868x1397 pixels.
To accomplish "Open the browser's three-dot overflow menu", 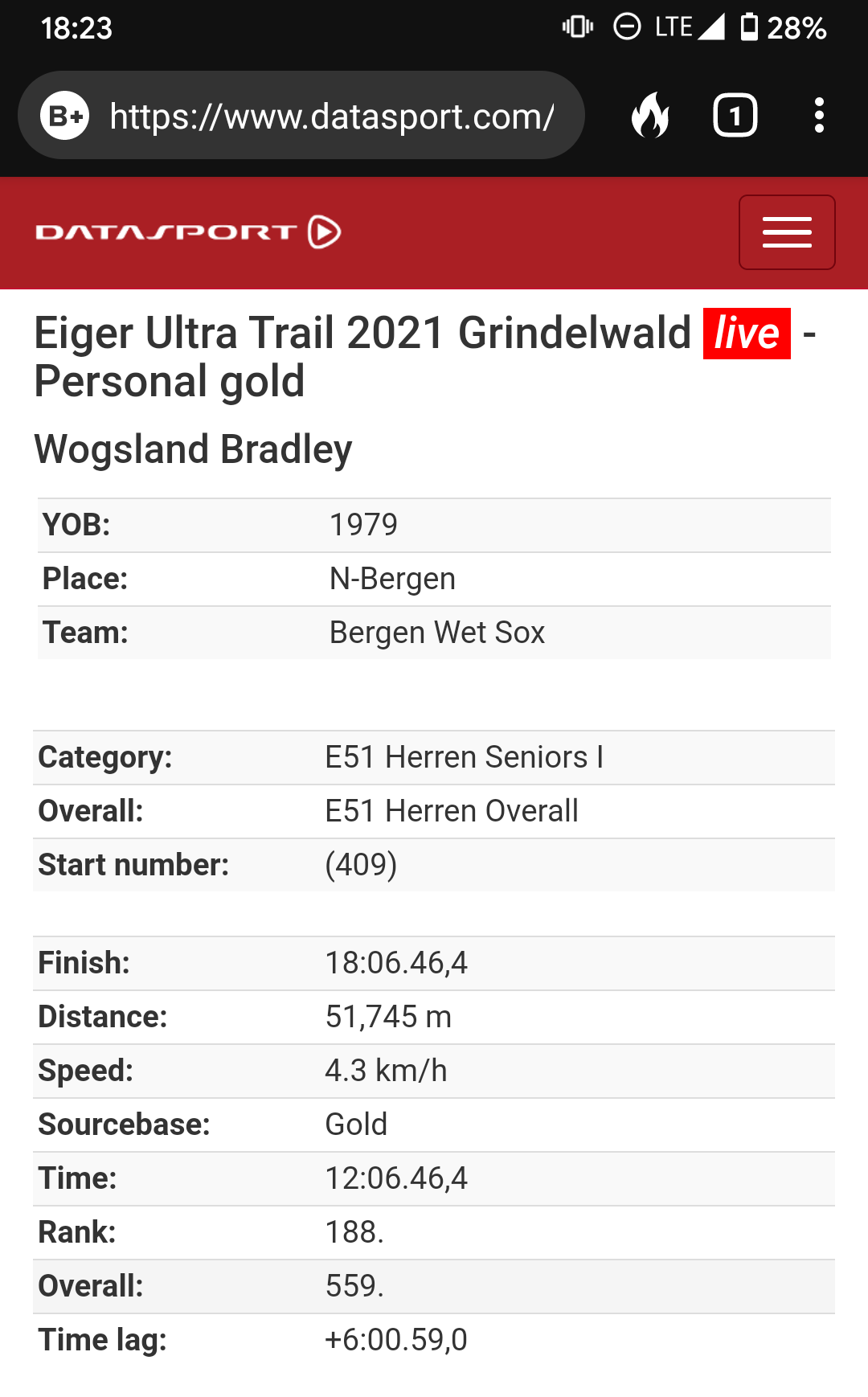I will click(x=818, y=115).
